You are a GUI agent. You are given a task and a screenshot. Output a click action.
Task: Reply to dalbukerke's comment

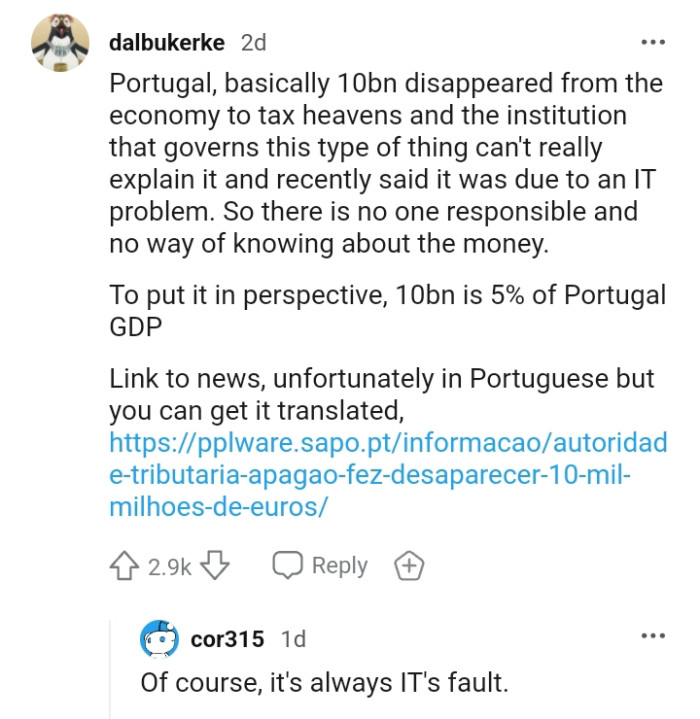(321, 566)
